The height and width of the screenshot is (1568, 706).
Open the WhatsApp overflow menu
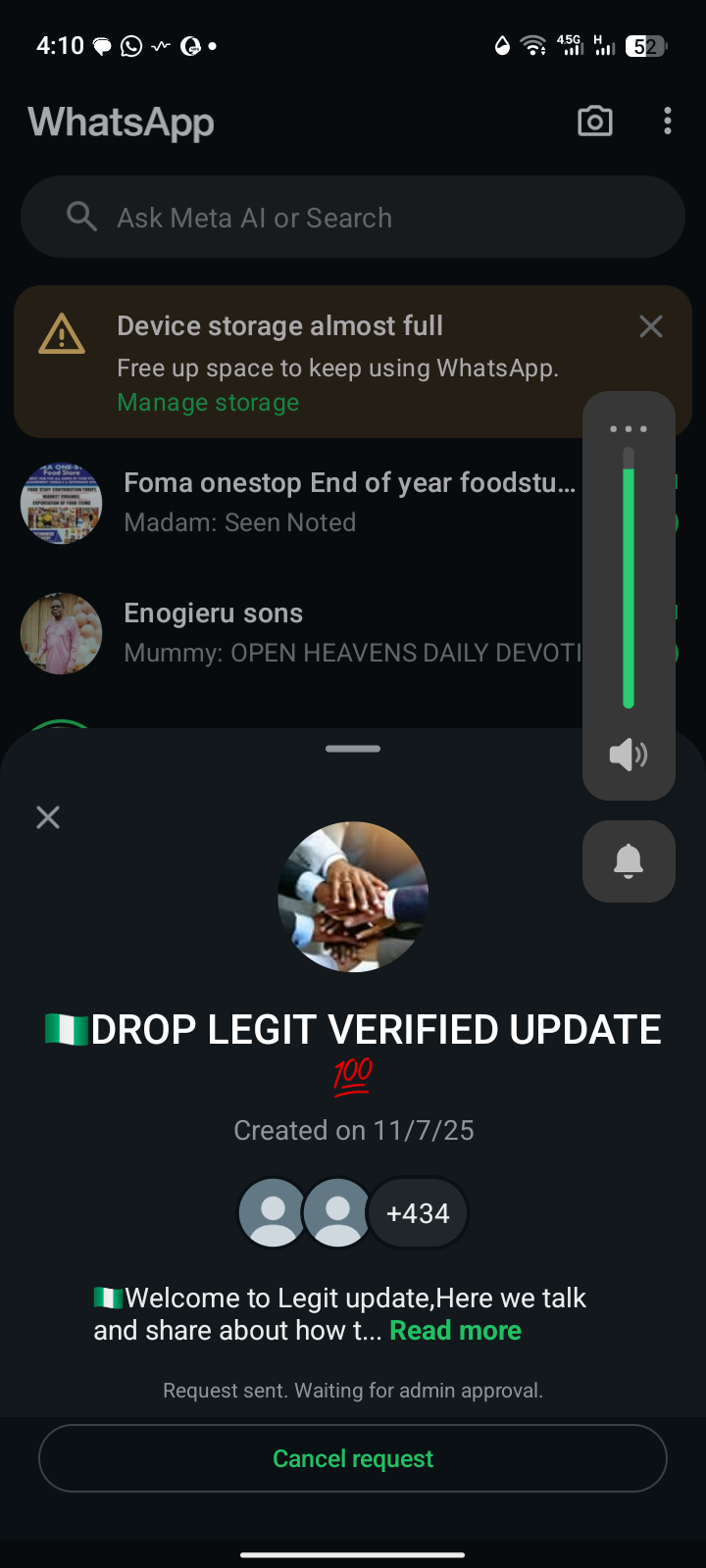[668, 122]
